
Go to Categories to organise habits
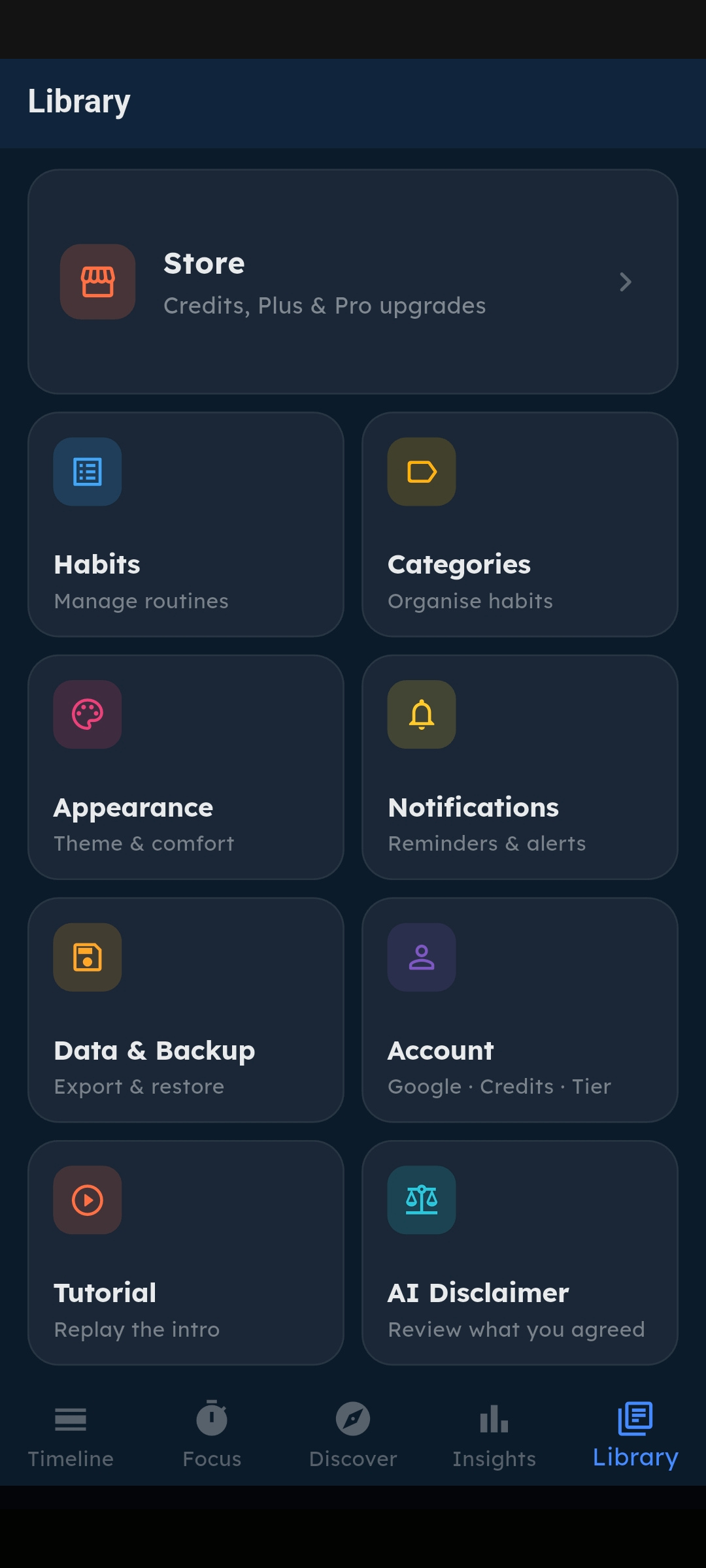520,525
